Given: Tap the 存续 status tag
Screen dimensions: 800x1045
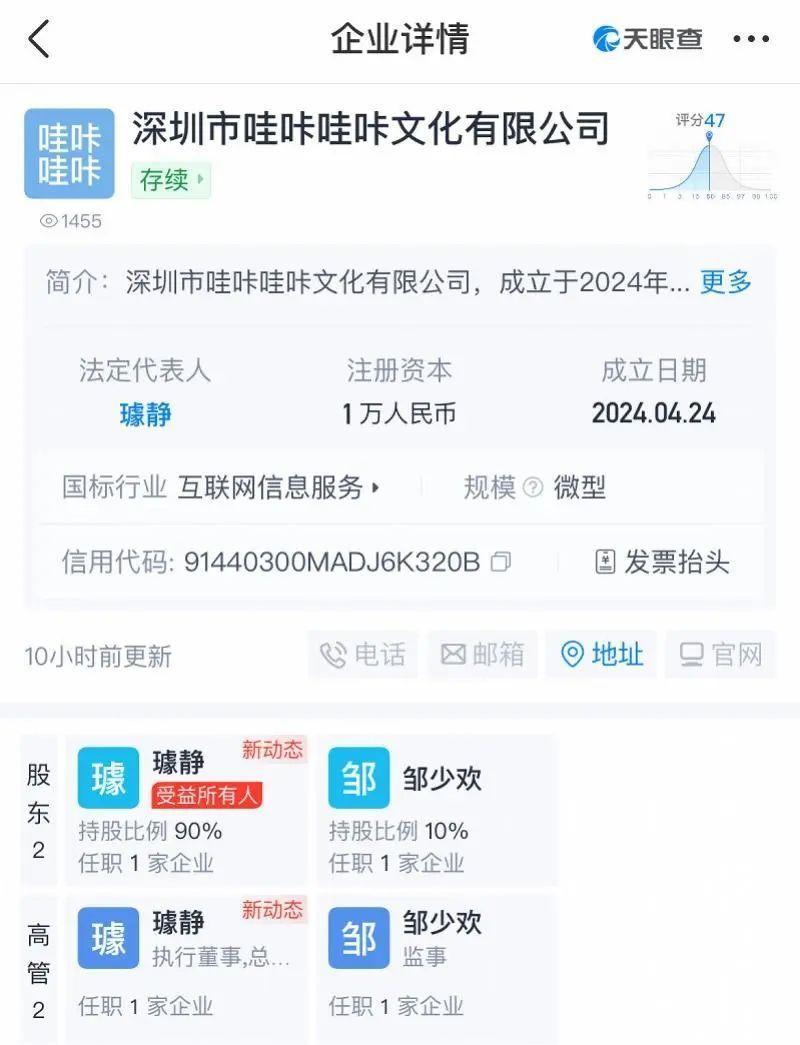Looking at the screenshot, I should point(171,180).
